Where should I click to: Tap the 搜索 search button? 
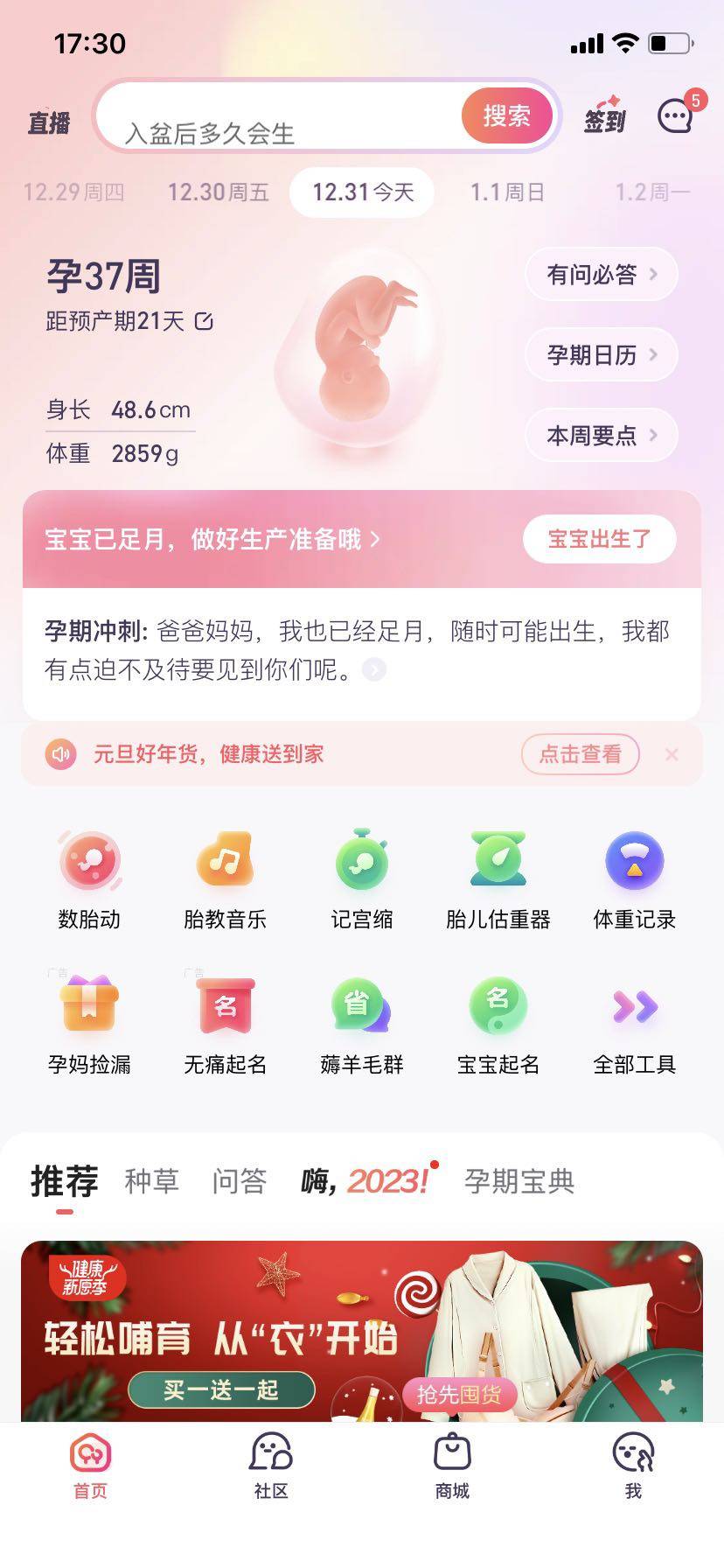pos(507,115)
